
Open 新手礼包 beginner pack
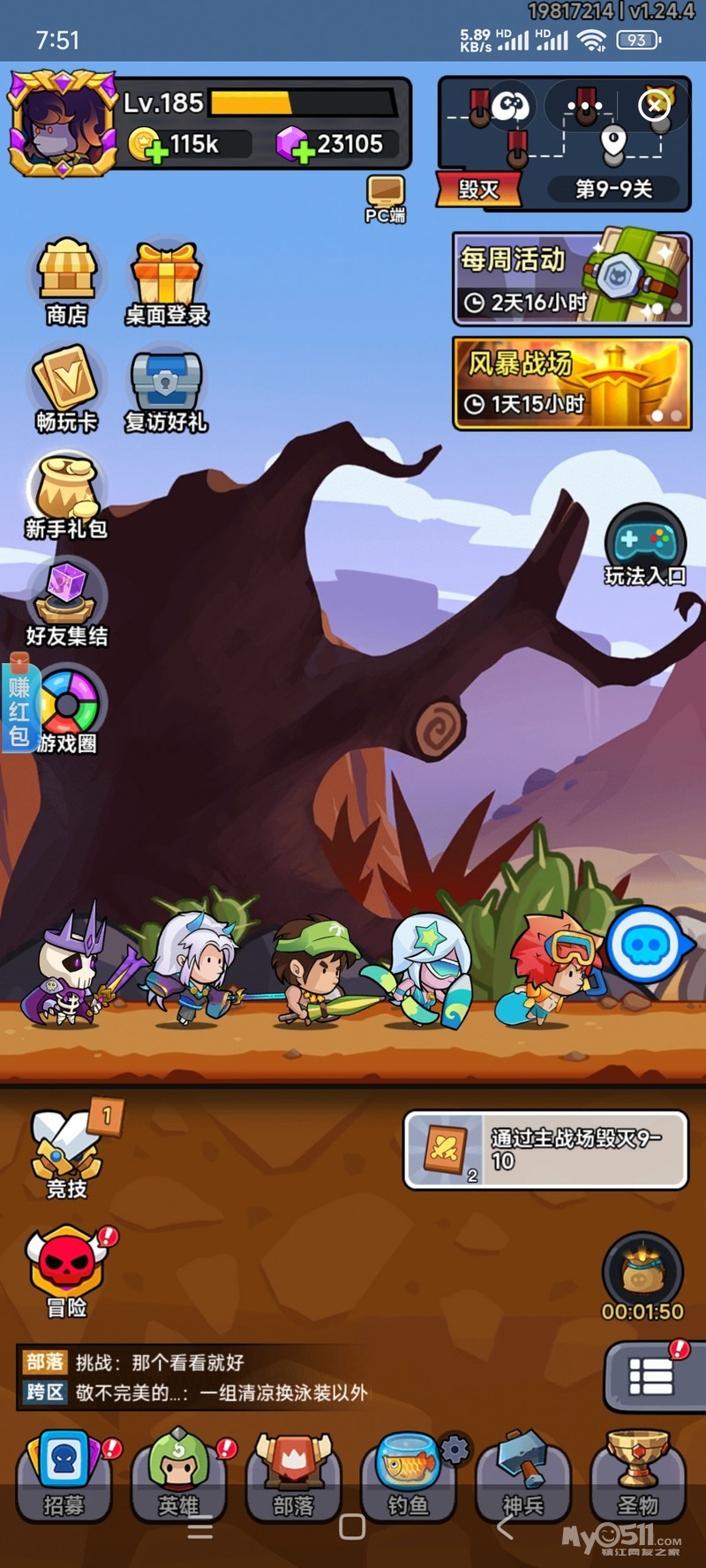66,496
